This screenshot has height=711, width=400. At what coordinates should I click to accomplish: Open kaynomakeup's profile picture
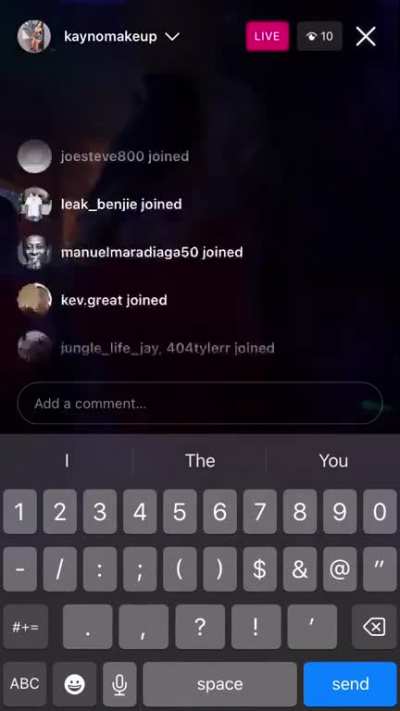coord(34,36)
